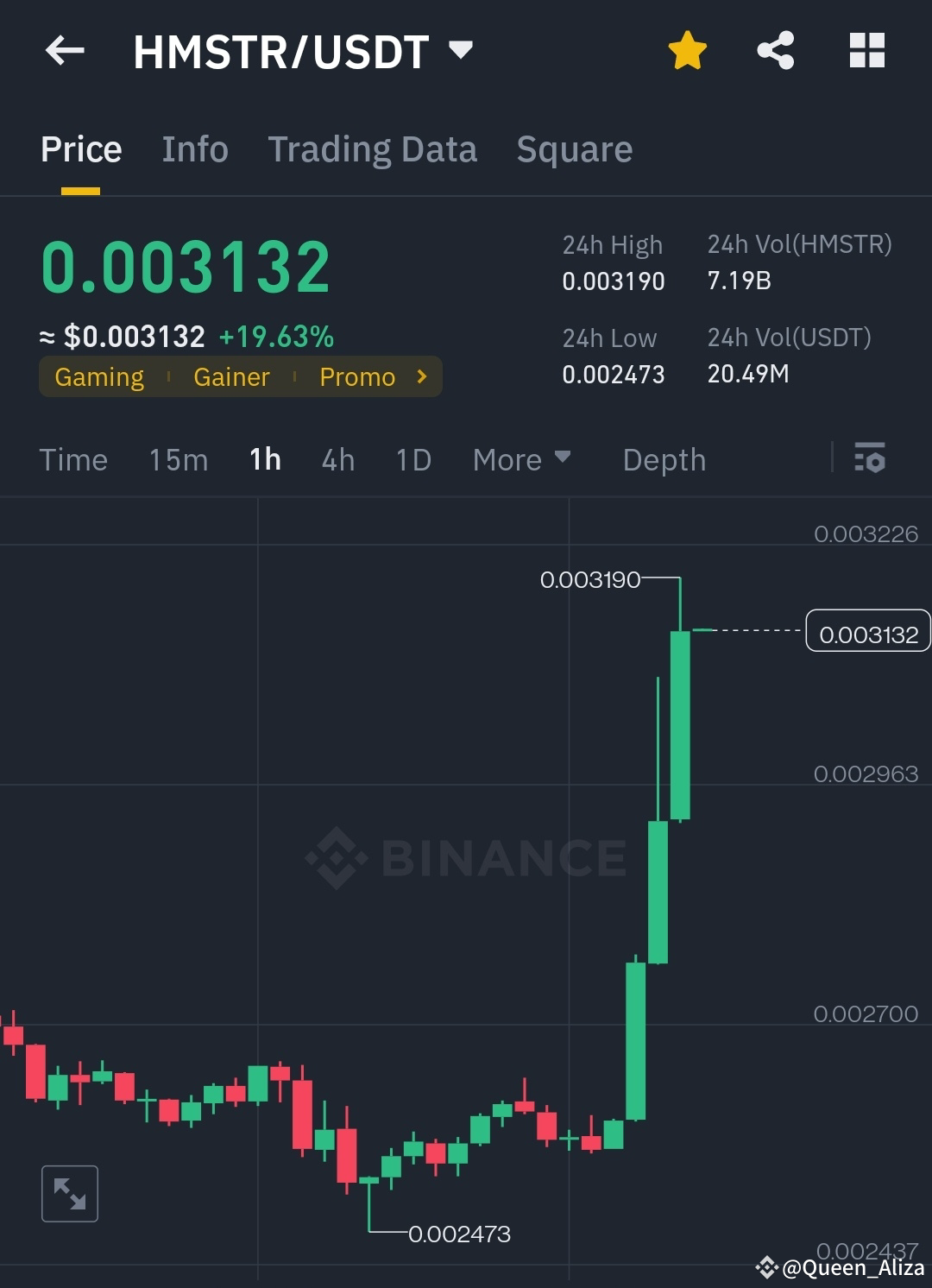Select the Info section
932x1288 pixels.
(194, 148)
